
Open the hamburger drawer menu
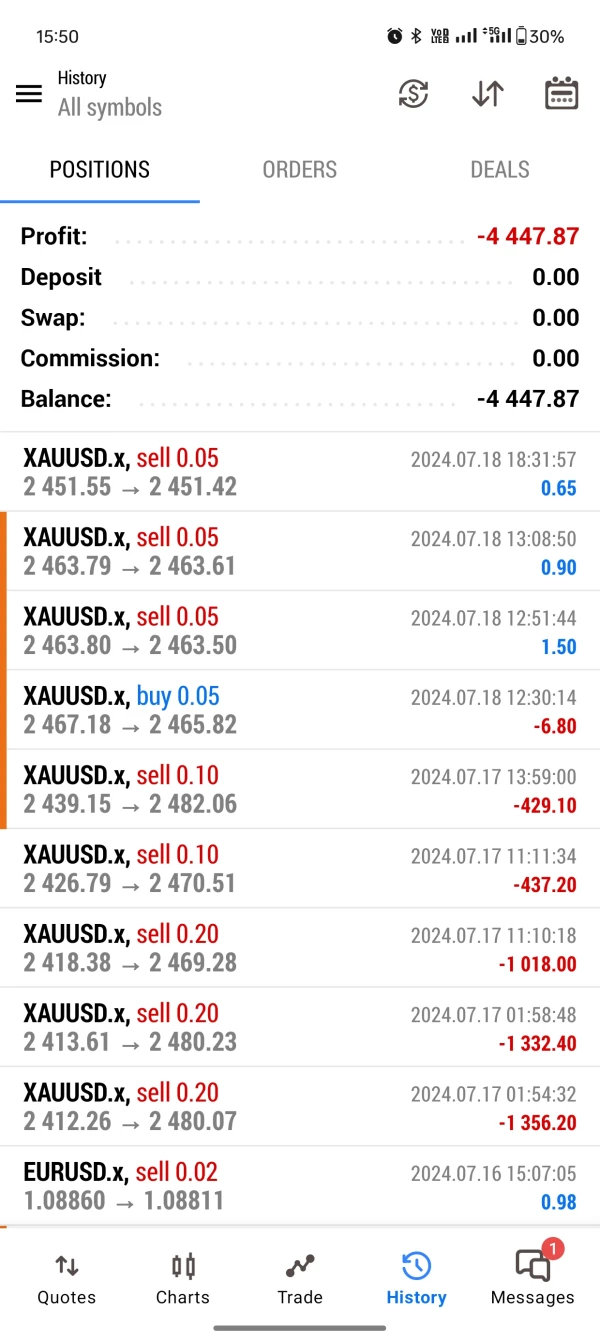[29, 94]
